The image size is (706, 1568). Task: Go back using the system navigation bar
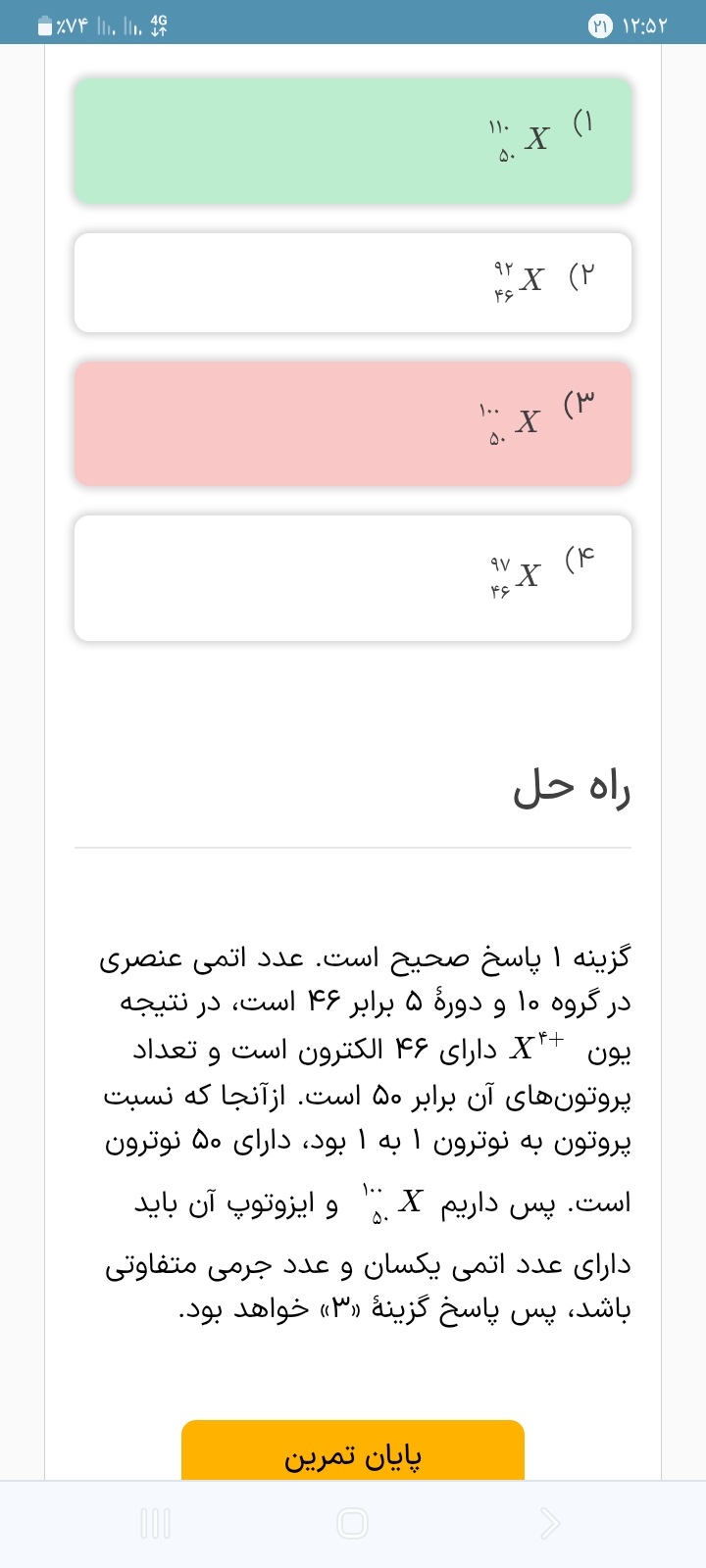(550, 1523)
